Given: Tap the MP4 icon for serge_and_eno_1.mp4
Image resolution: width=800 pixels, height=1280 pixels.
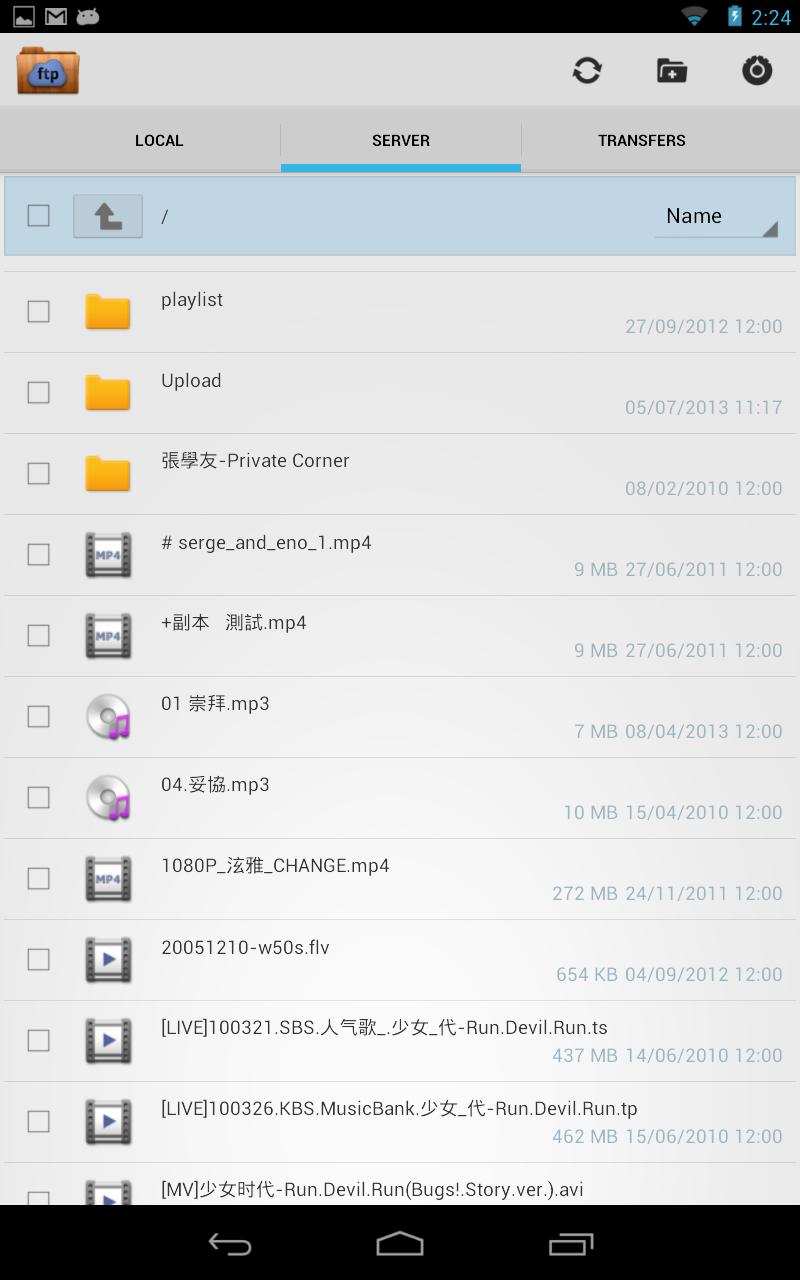Looking at the screenshot, I should 108,554.
